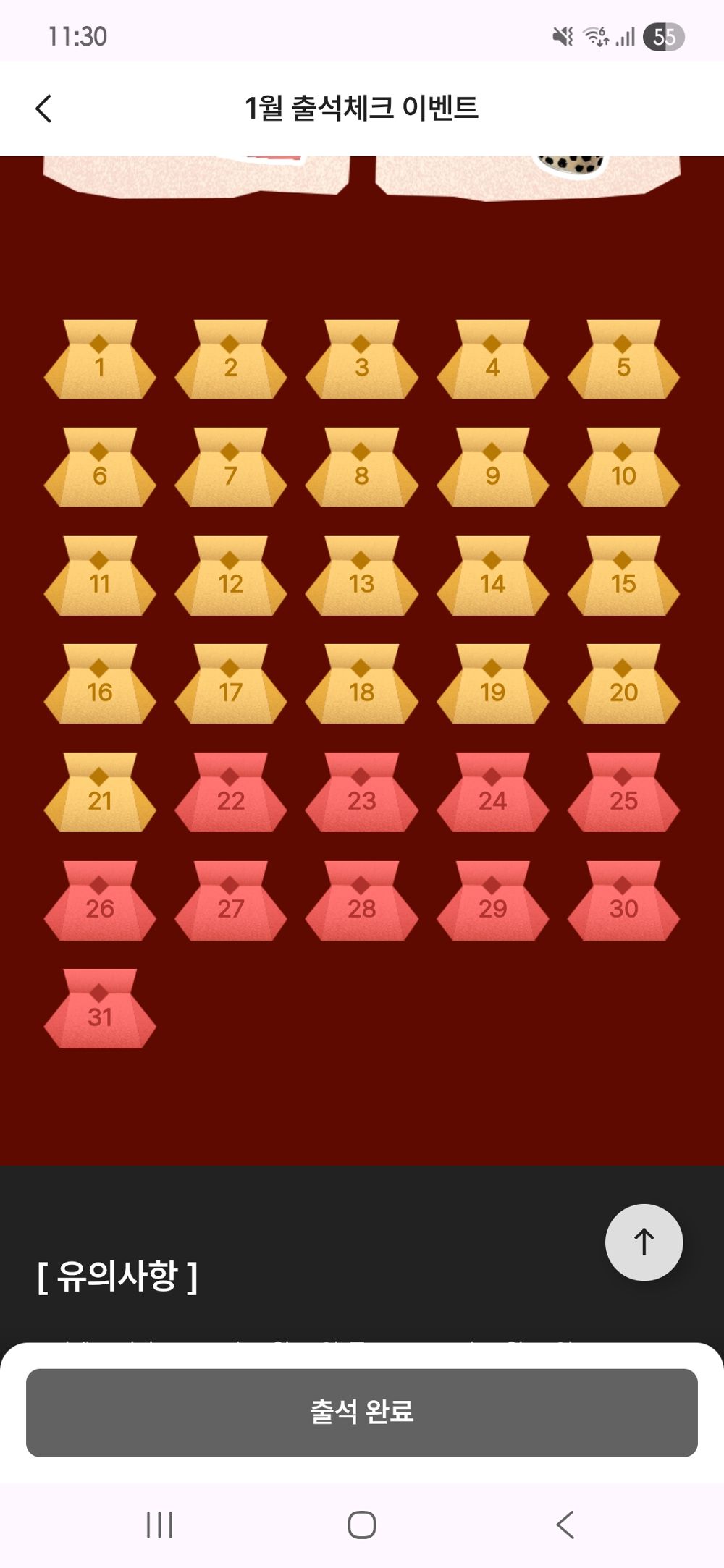Open the system recent apps view

[159, 1525]
